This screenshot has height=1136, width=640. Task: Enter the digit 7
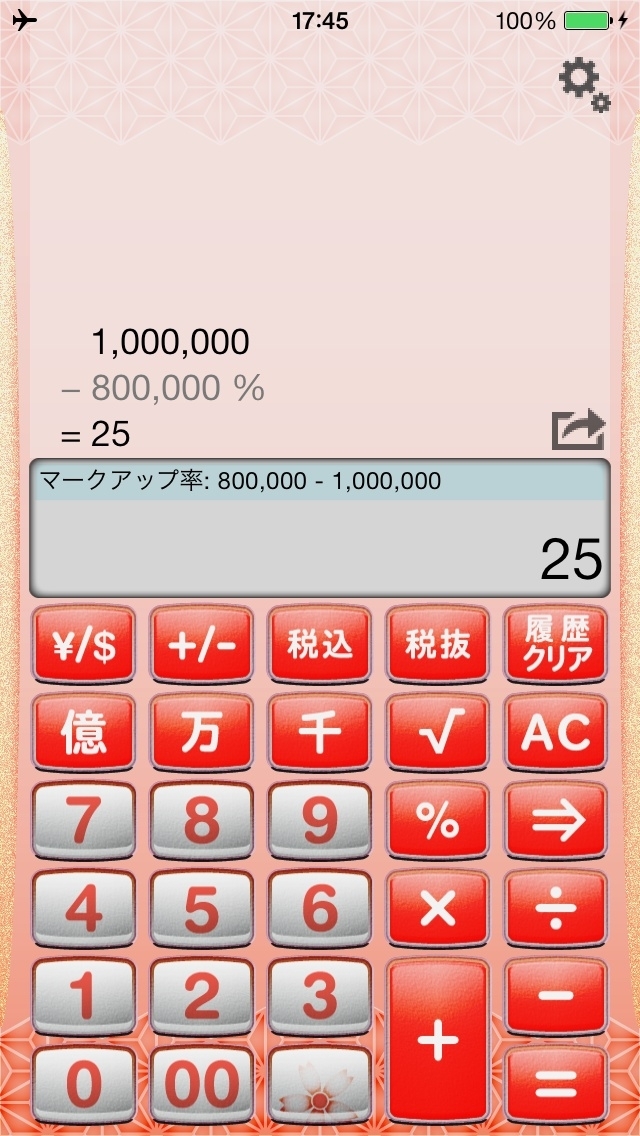point(84,822)
